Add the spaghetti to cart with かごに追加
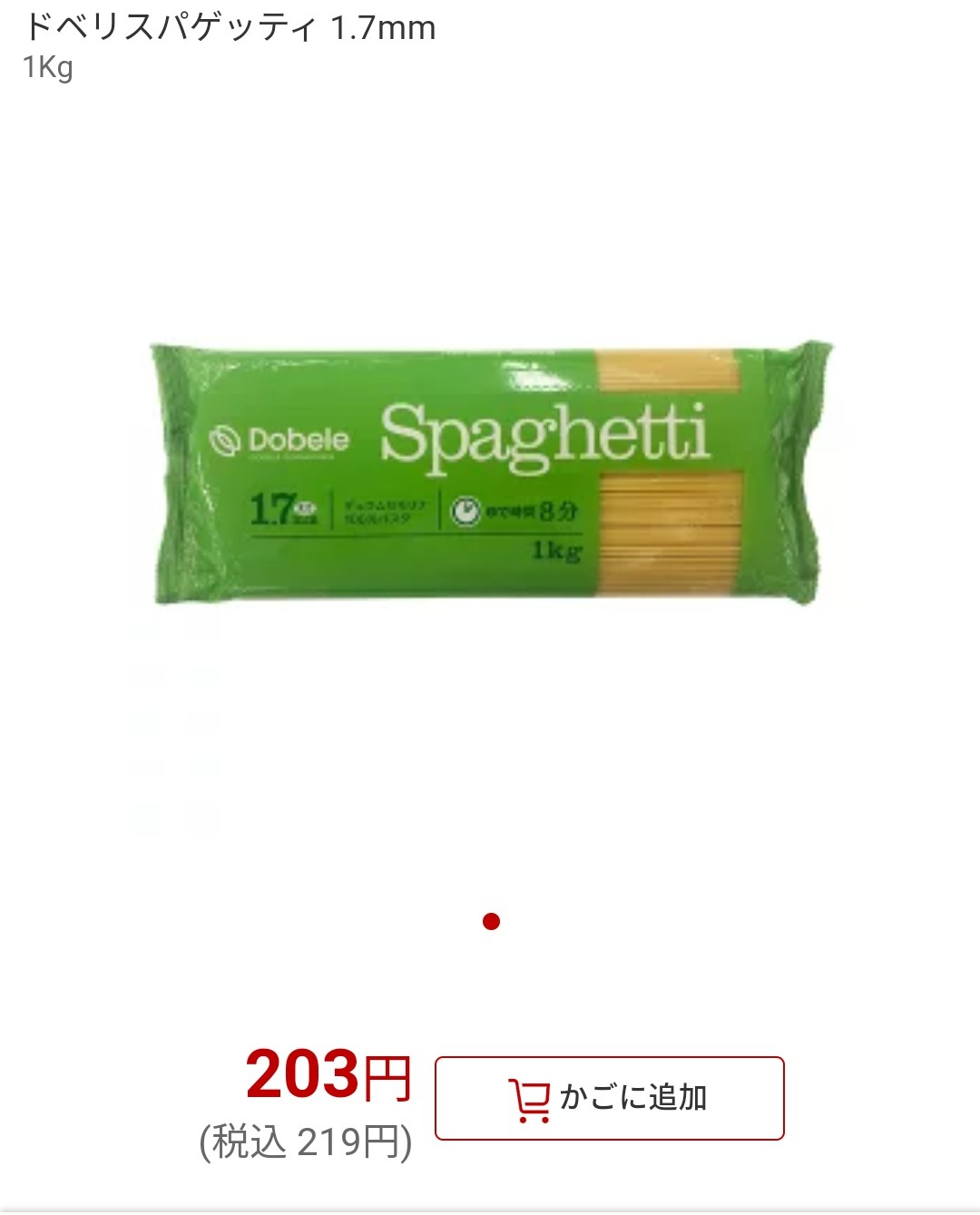980x1215 pixels. click(x=609, y=1098)
